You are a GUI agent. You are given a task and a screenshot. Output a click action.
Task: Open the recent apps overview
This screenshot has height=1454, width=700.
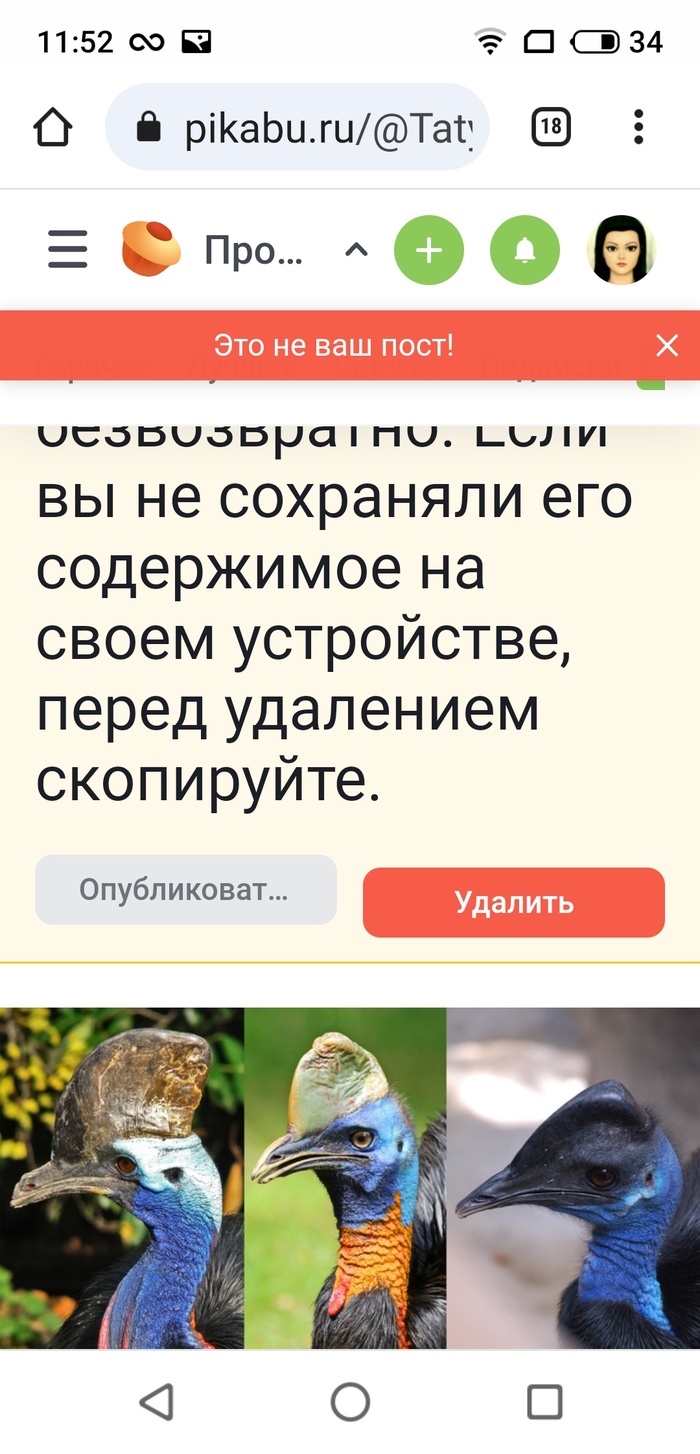(544, 1402)
